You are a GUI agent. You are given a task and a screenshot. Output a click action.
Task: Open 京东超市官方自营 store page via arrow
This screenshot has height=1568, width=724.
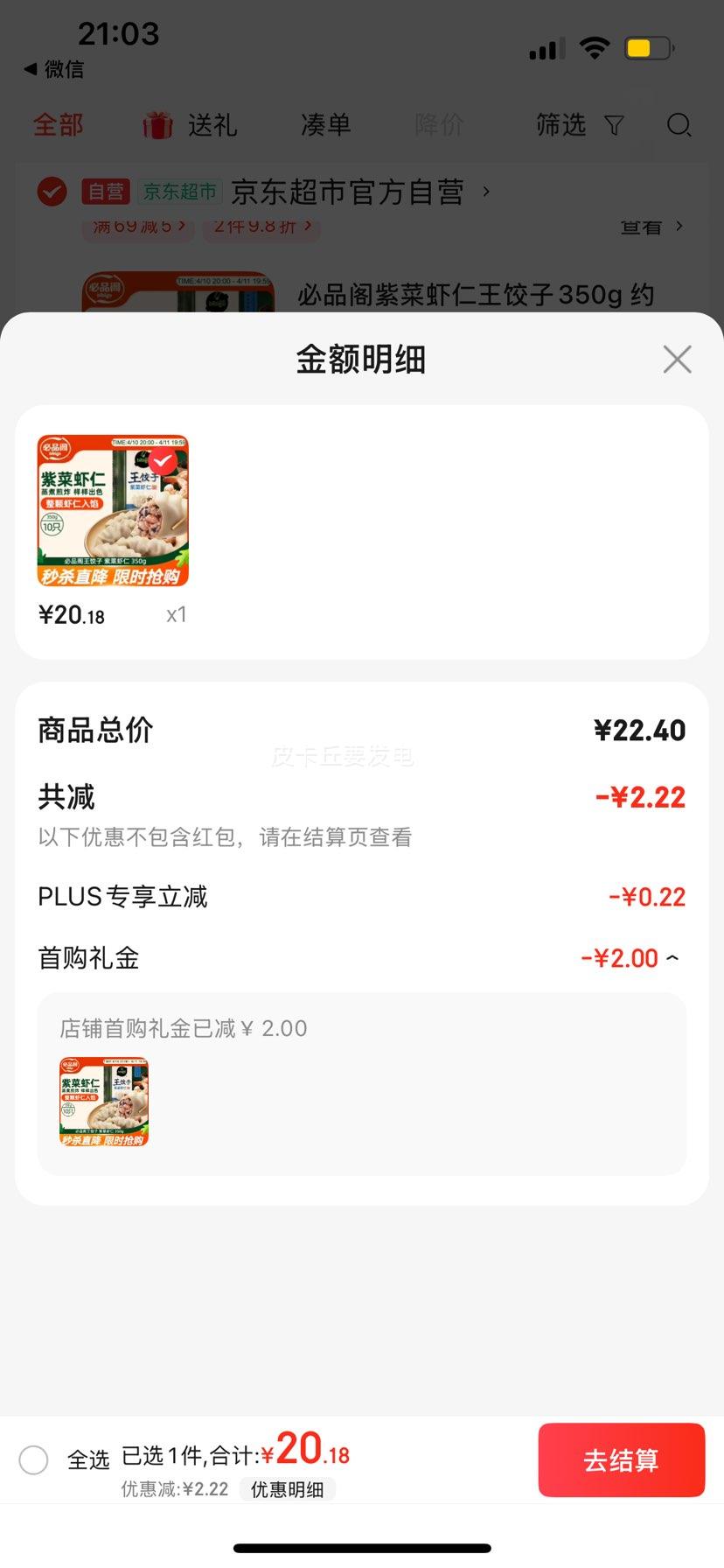(486, 192)
